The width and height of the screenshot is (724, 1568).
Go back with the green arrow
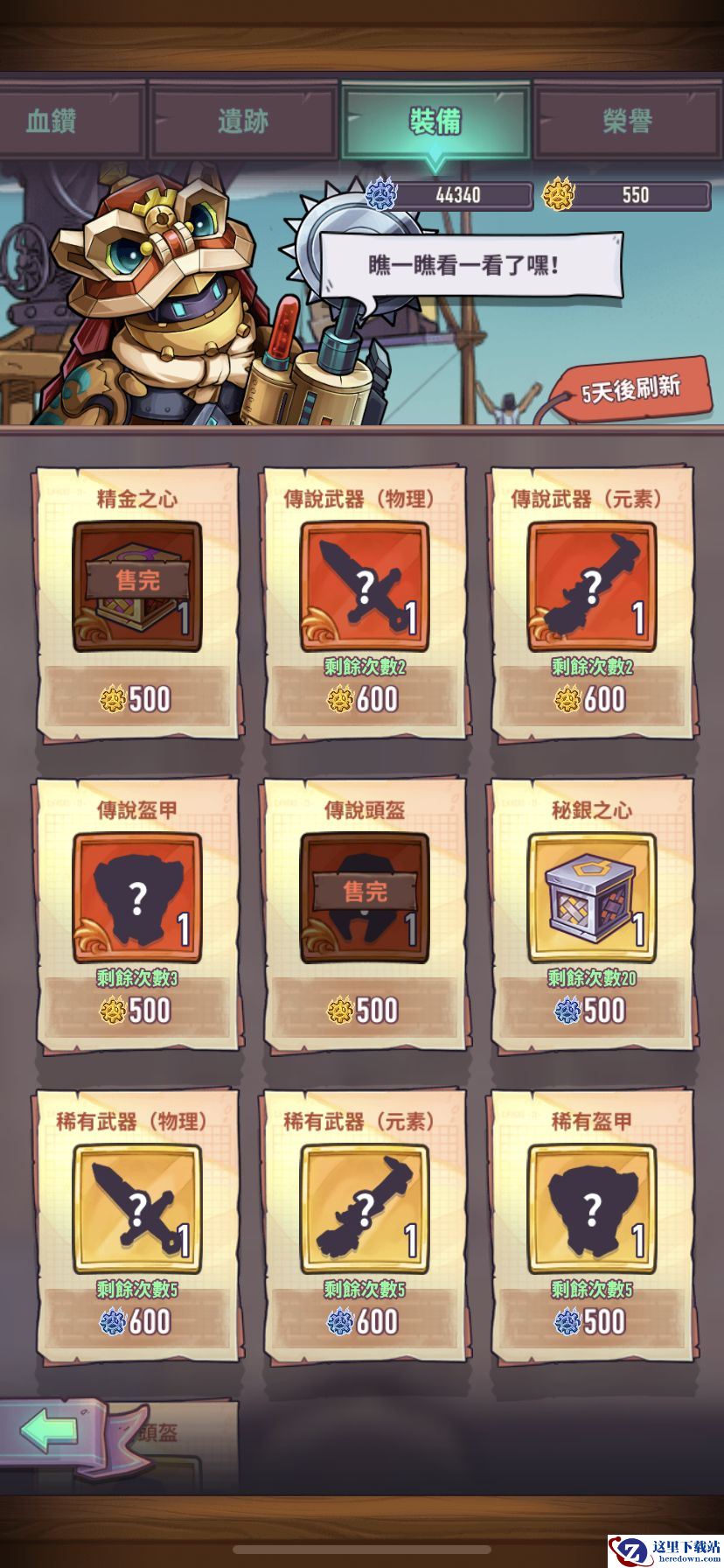click(x=51, y=1433)
